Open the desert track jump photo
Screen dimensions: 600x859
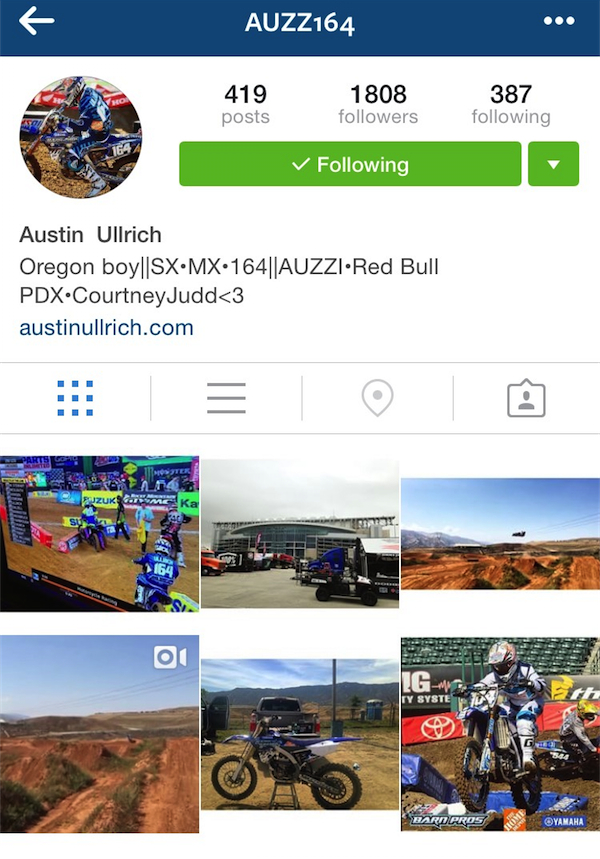tap(500, 533)
